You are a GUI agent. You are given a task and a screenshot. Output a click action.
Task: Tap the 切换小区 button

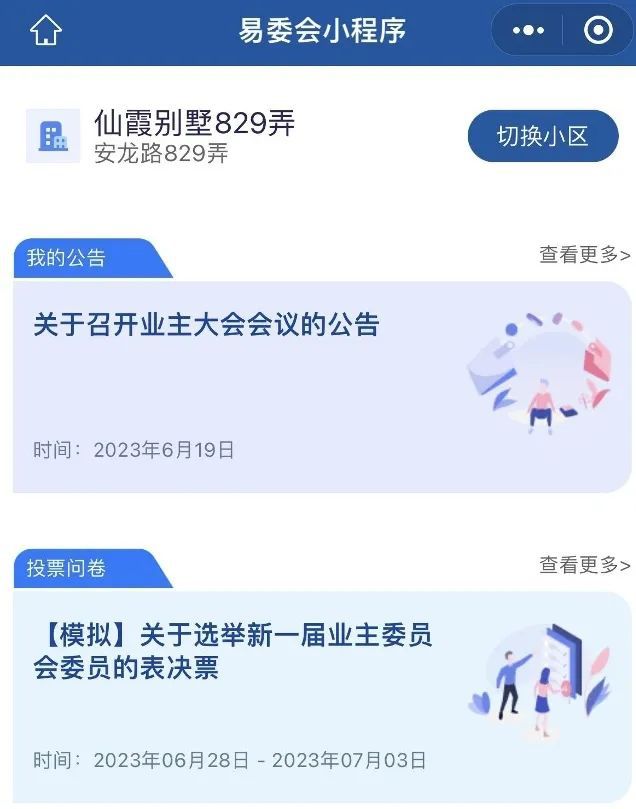[543, 136]
